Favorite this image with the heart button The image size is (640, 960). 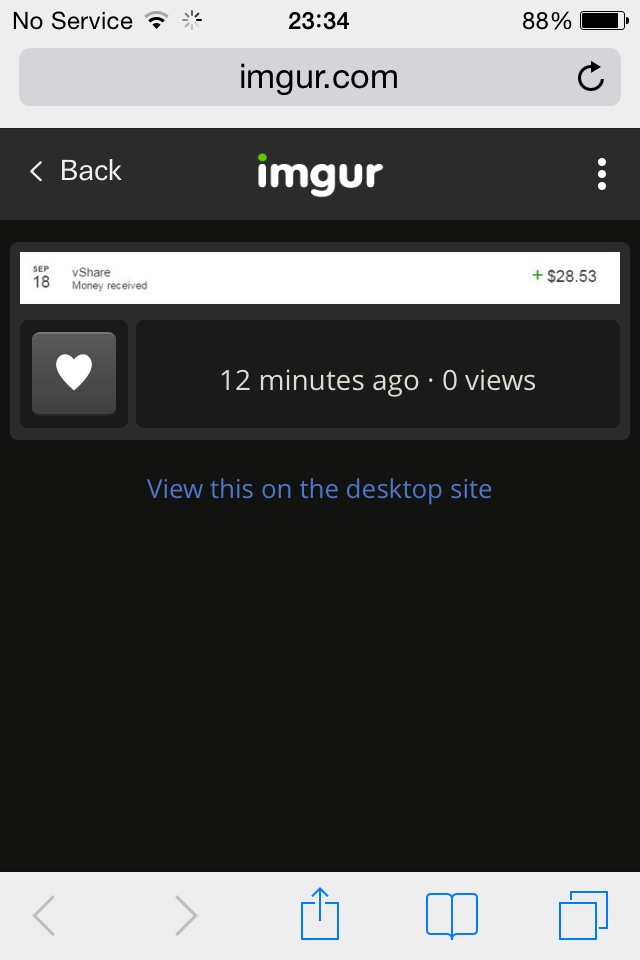pos(74,373)
